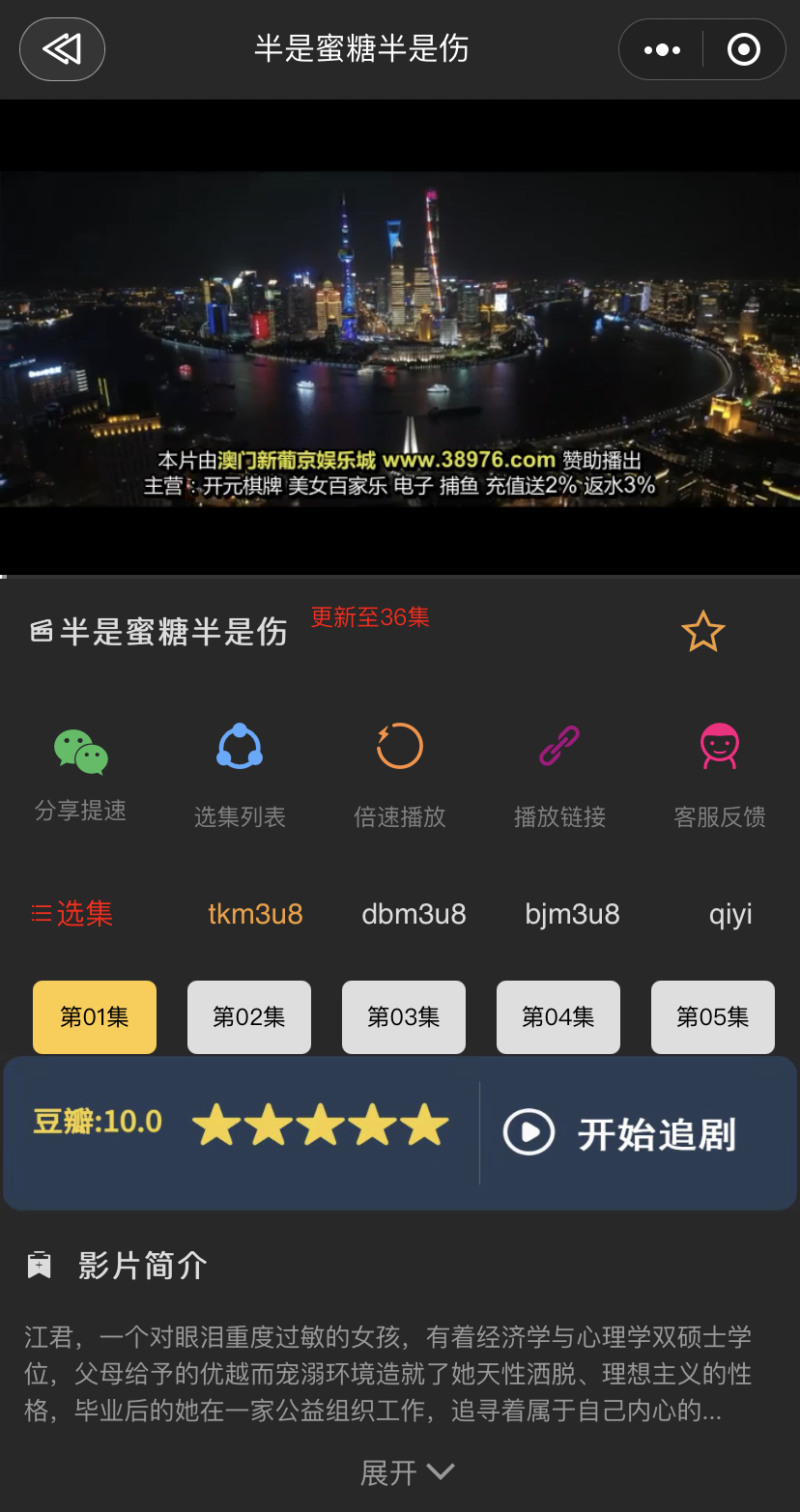The height and width of the screenshot is (1512, 800).
Task: Contact 客服反馈 support
Action: (x=720, y=773)
